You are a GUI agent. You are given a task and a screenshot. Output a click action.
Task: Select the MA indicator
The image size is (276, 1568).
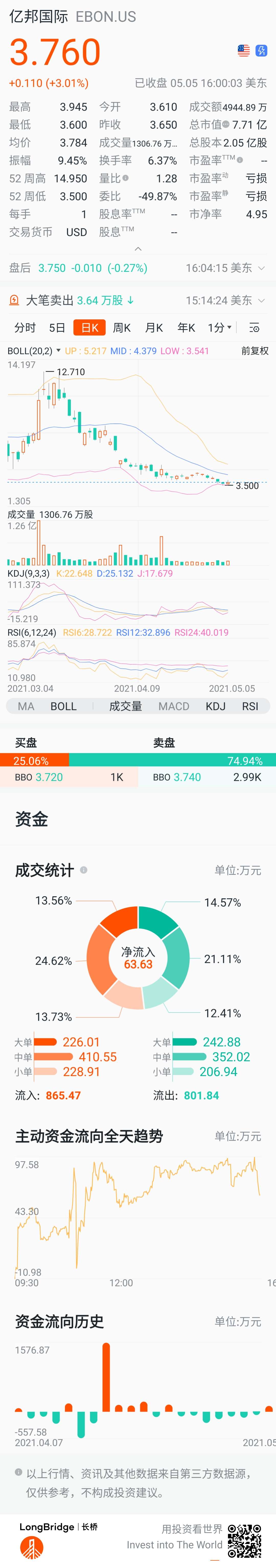(x=26, y=706)
